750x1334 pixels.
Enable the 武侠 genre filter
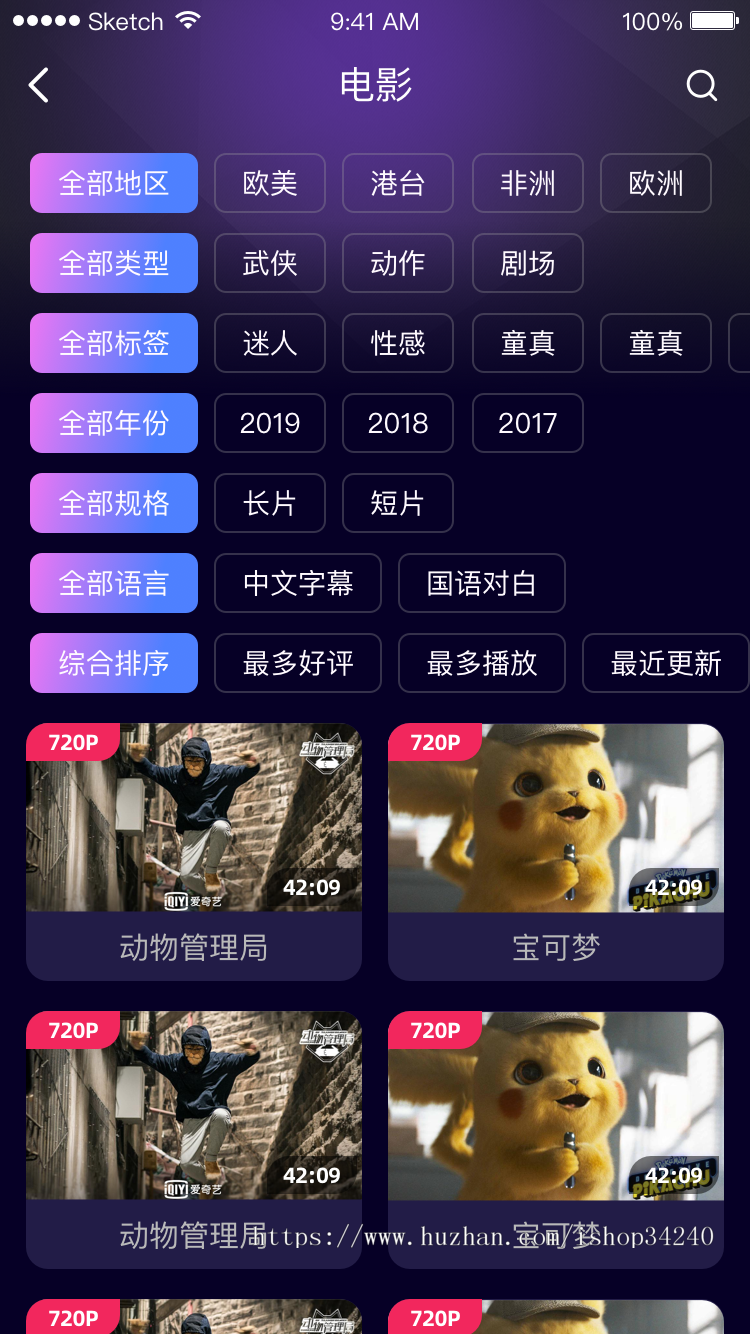[x=269, y=263]
